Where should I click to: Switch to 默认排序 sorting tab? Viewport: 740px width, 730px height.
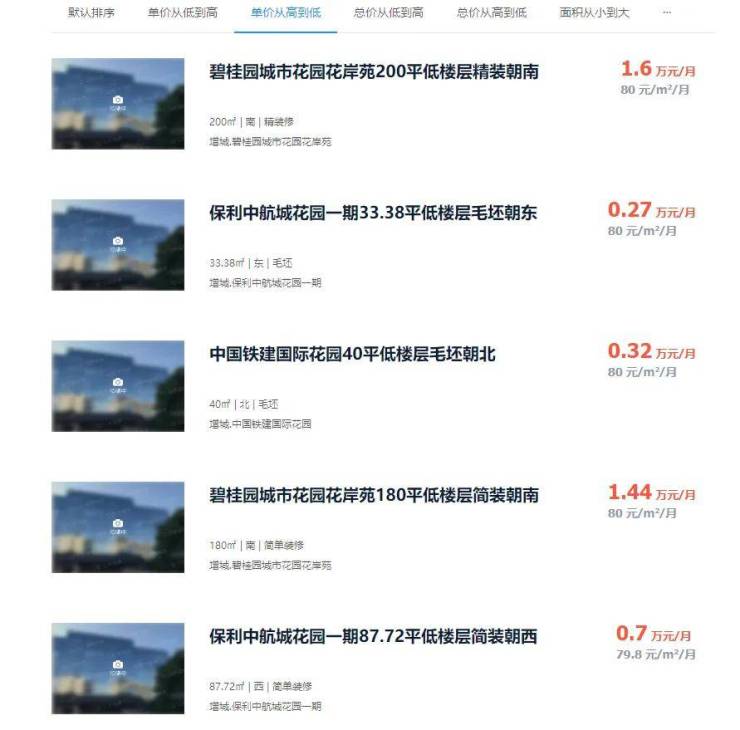(90, 13)
